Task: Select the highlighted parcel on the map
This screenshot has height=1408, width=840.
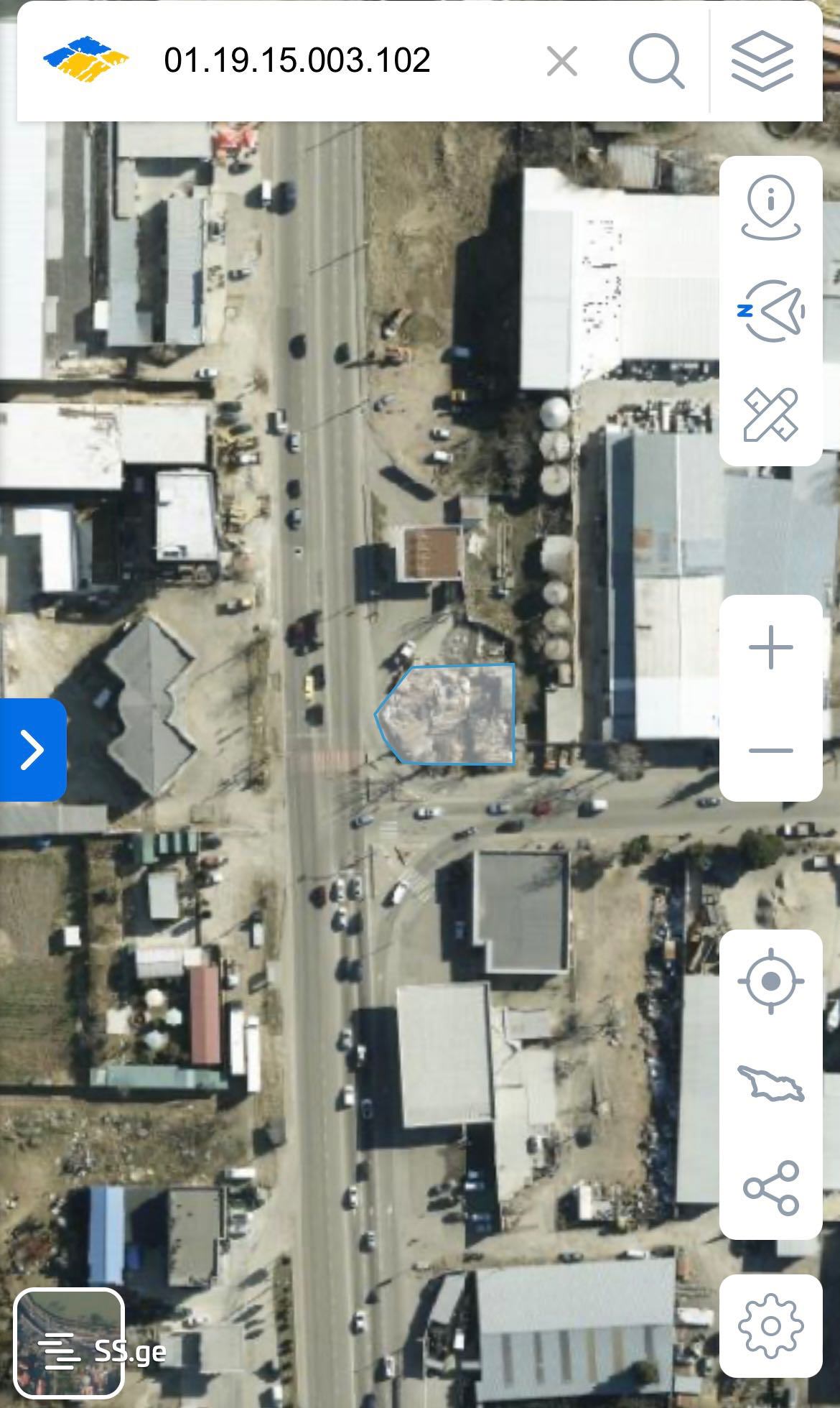Action: tap(452, 715)
